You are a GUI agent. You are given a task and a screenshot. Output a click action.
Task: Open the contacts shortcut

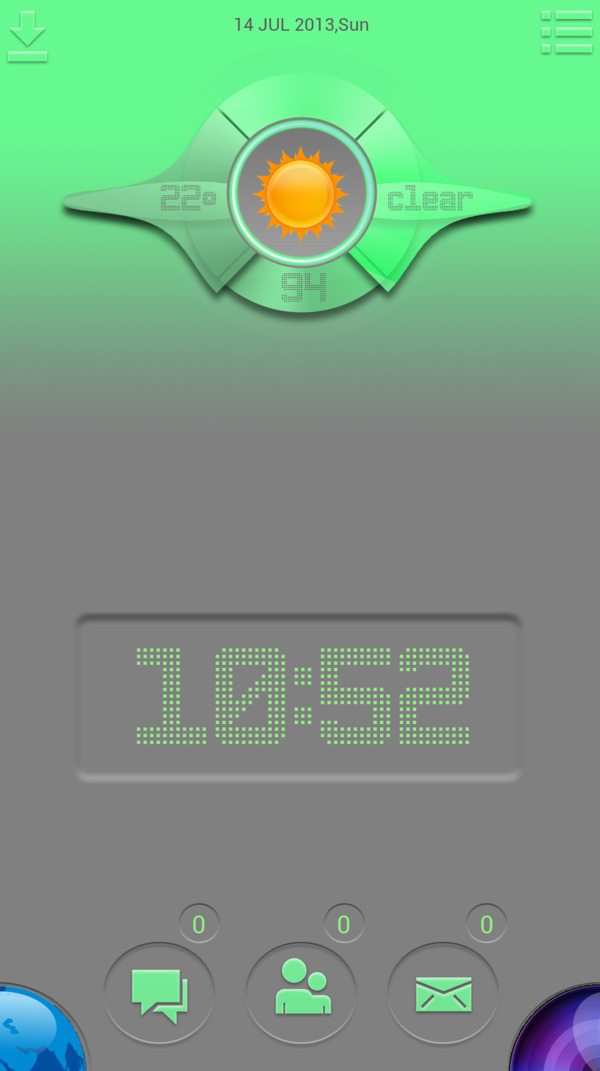pos(301,993)
